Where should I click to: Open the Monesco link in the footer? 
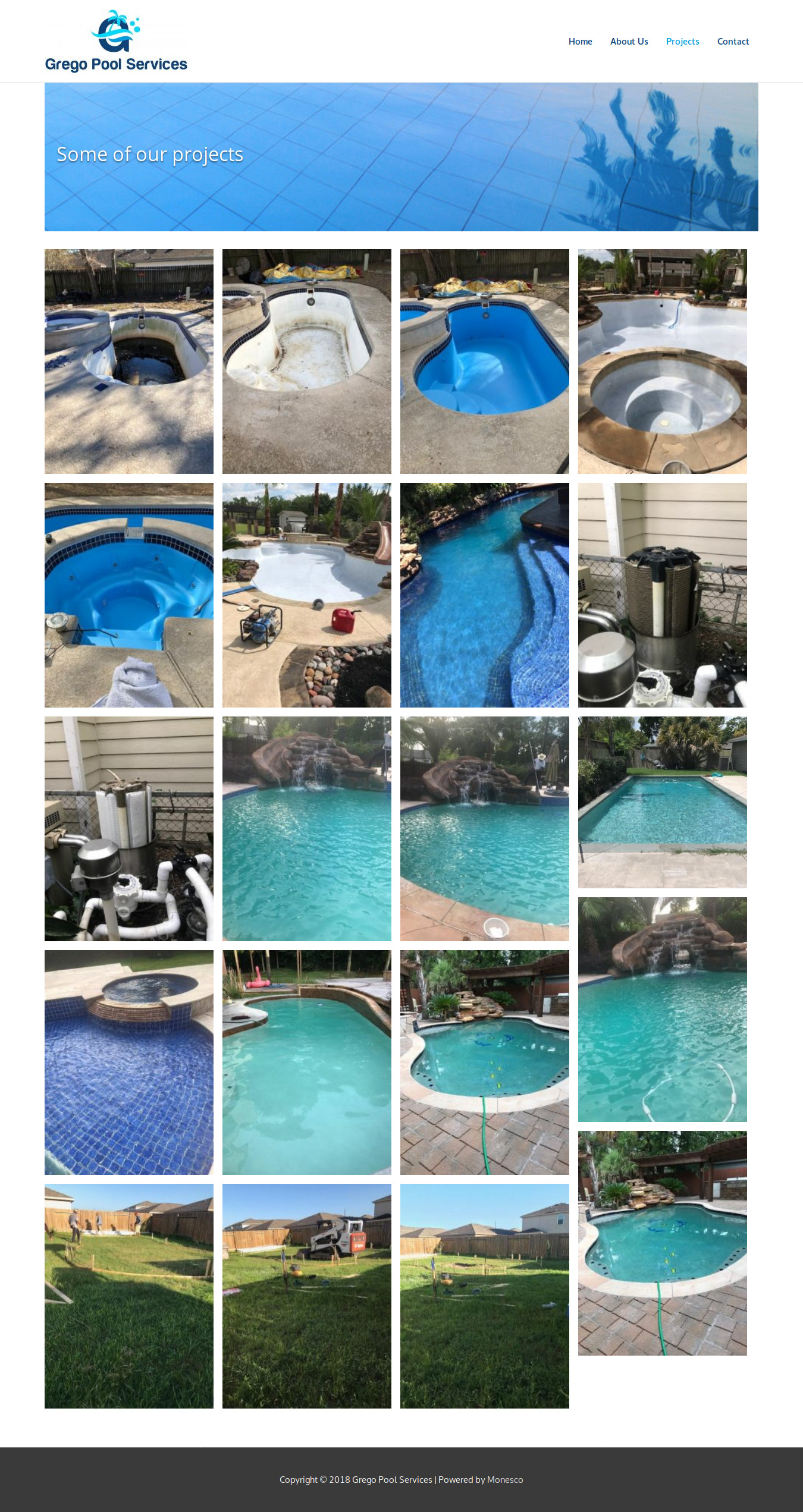(x=505, y=1480)
